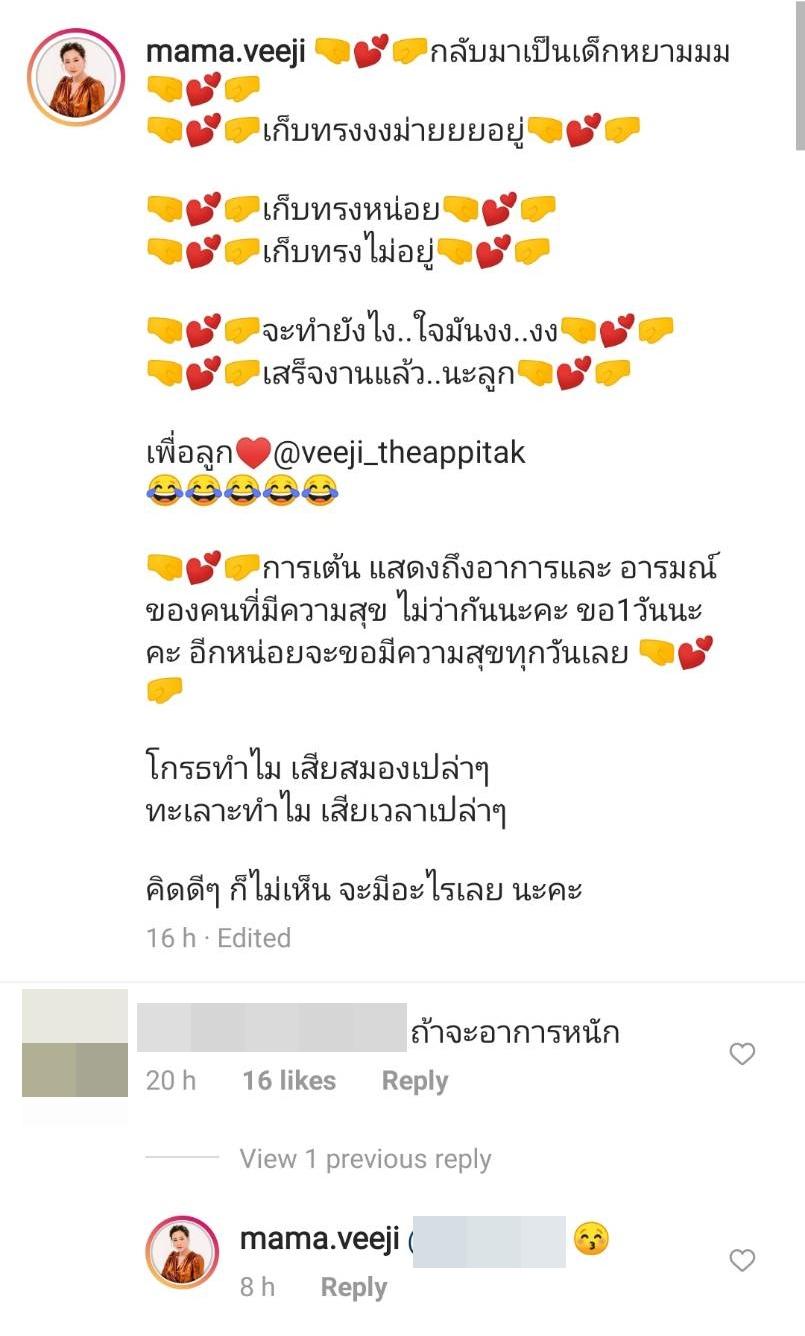This screenshot has width=805, height=1336.
Task: Open mama.veeji's username in the 8 h reply
Action: click(319, 1240)
